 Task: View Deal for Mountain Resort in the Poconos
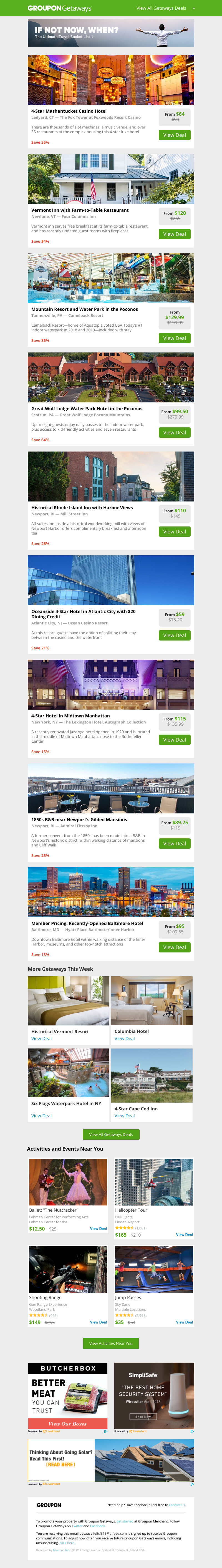tap(174, 338)
